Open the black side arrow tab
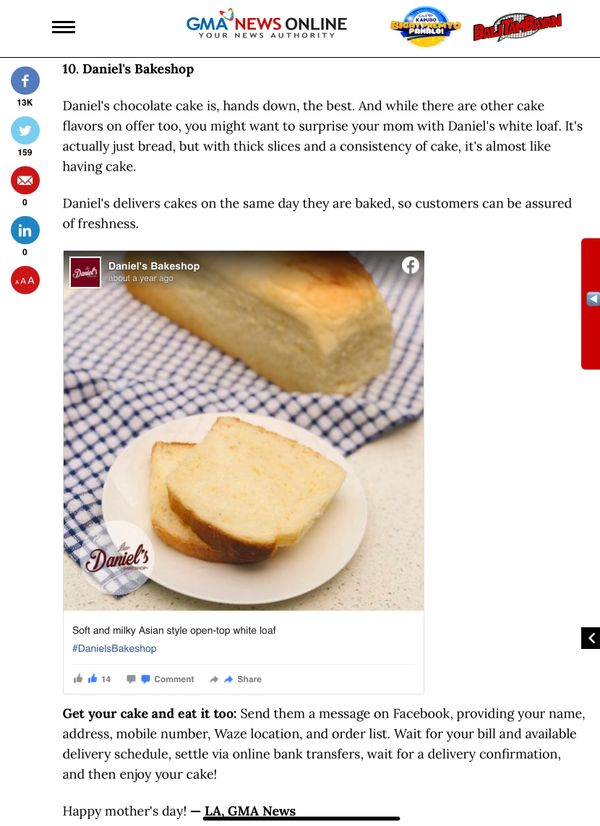Viewport: 600px width, 826px height. pyautogui.click(x=590, y=638)
